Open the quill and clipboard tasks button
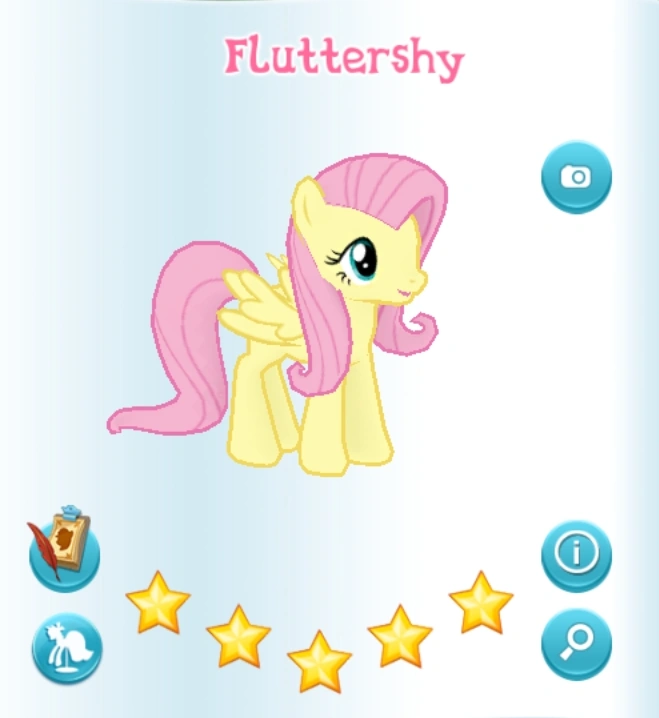The image size is (659, 718). [64, 550]
